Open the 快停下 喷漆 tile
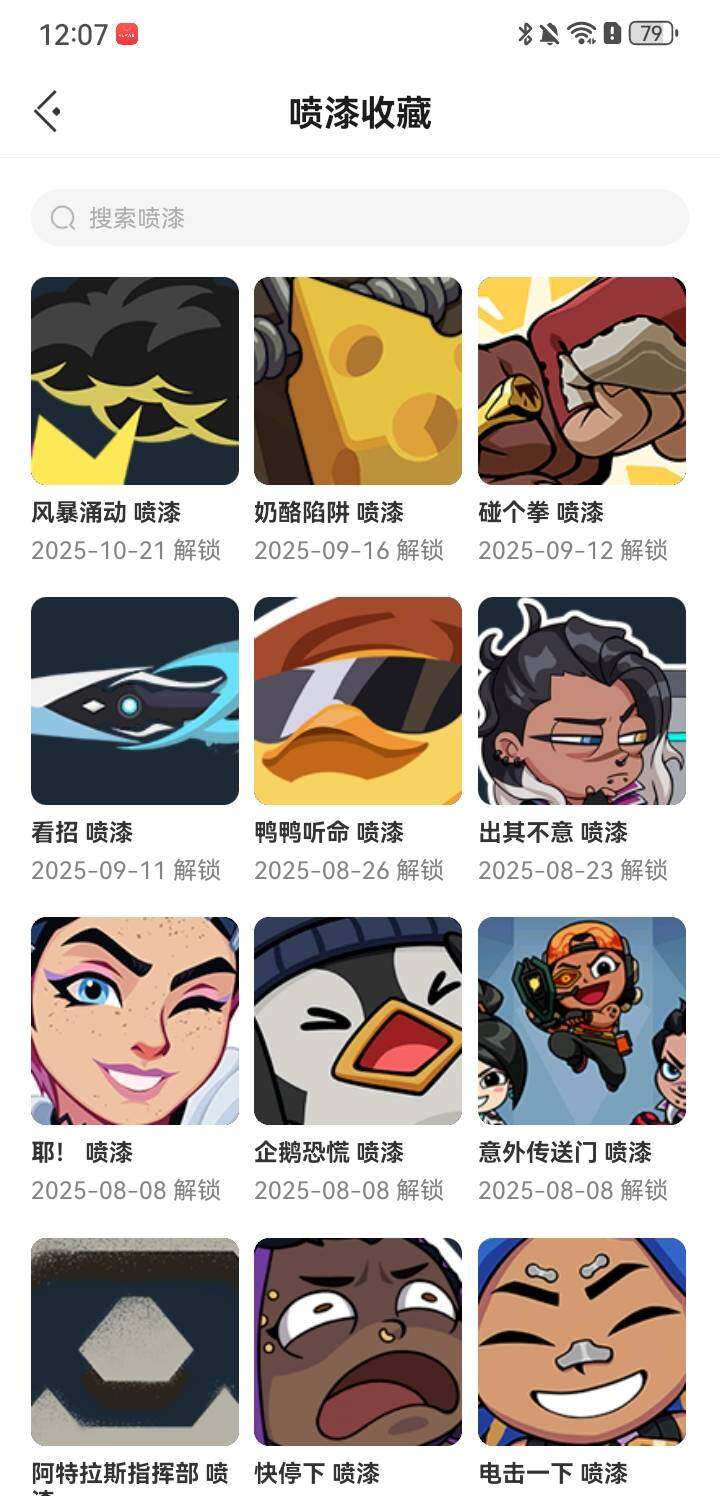The height and width of the screenshot is (1496, 720). (x=358, y=1341)
